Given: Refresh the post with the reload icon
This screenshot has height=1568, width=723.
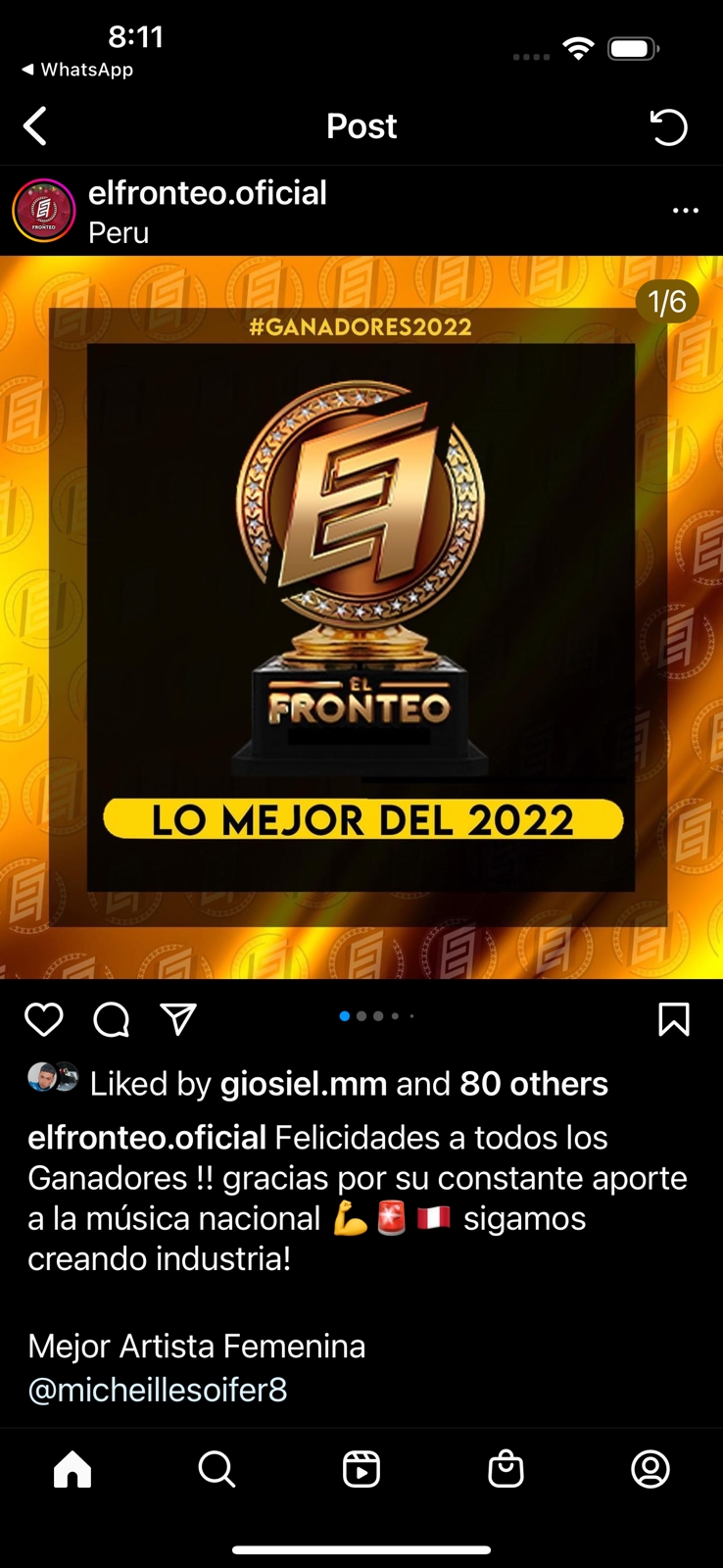Looking at the screenshot, I should point(669,127).
